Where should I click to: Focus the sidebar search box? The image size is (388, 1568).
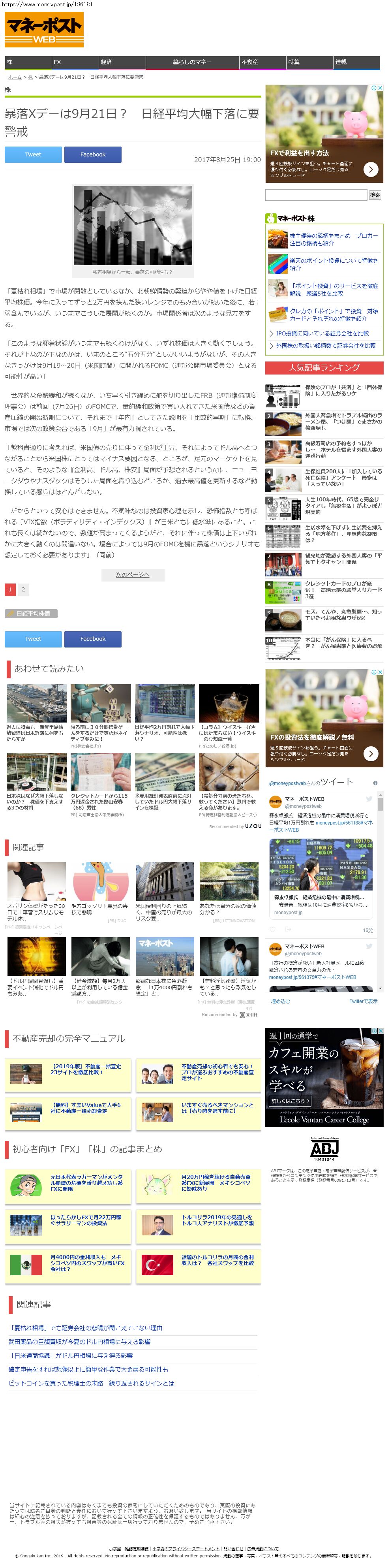coord(316,195)
